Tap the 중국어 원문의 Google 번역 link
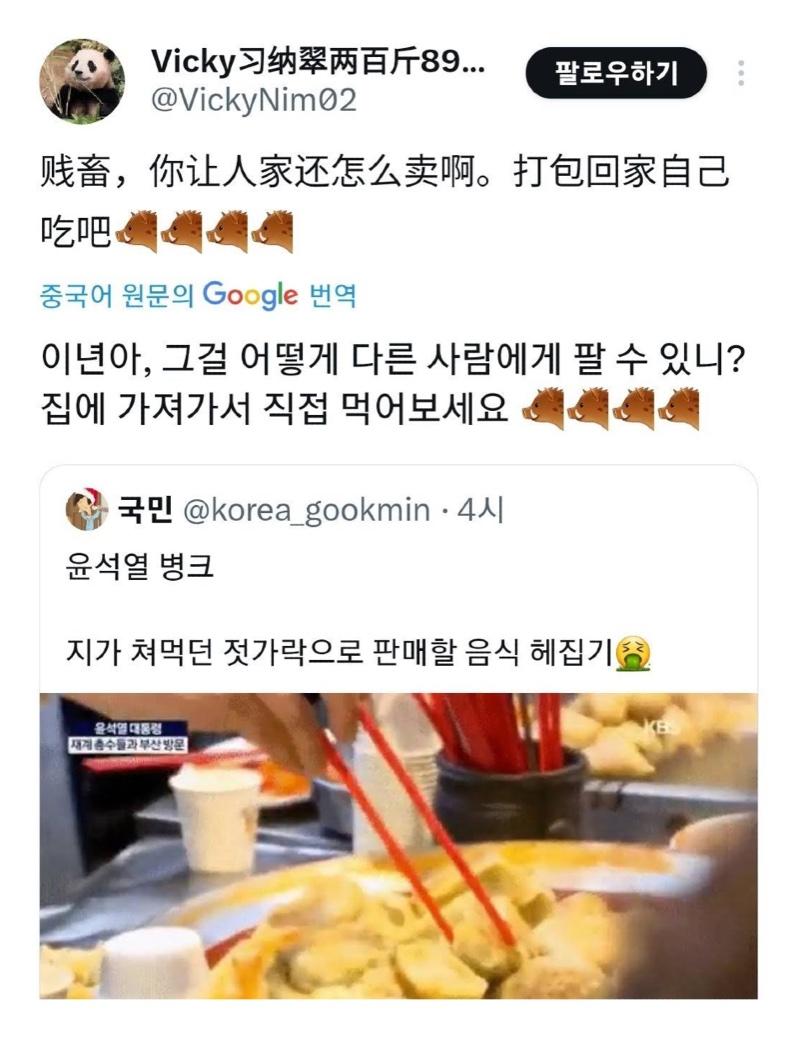Image resolution: width=800 pixels, height=1039 pixels. [198, 295]
